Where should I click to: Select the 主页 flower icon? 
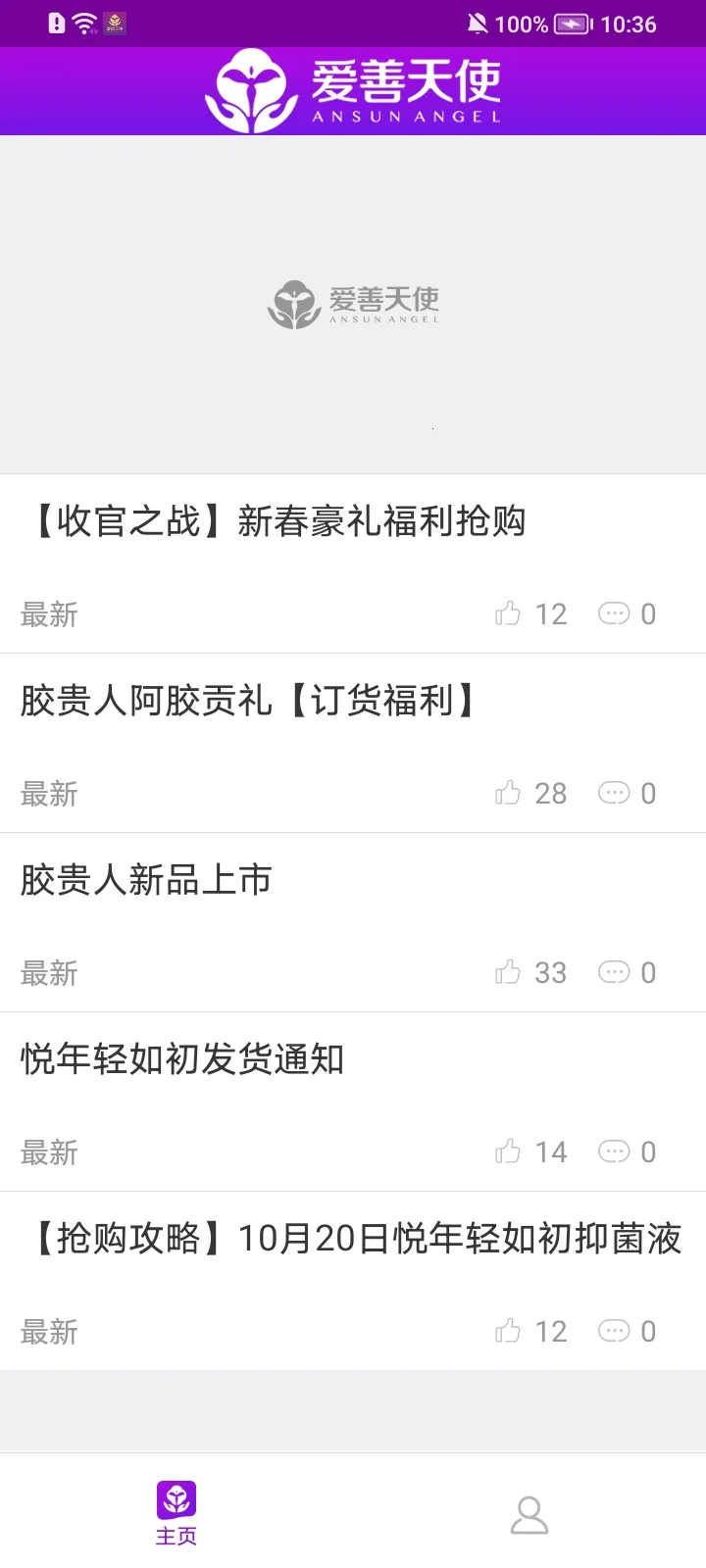pos(176,1500)
